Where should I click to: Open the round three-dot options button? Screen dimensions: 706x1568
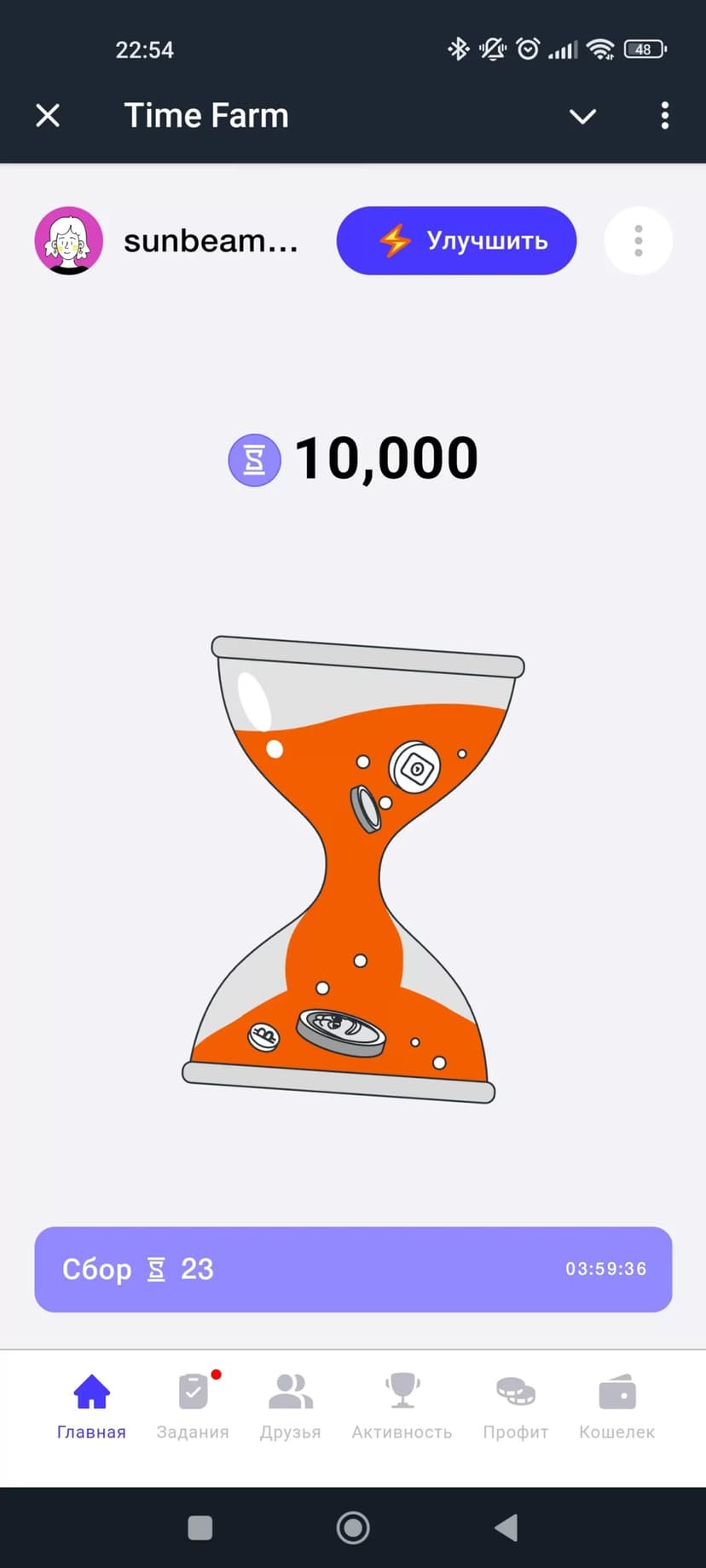pos(638,240)
